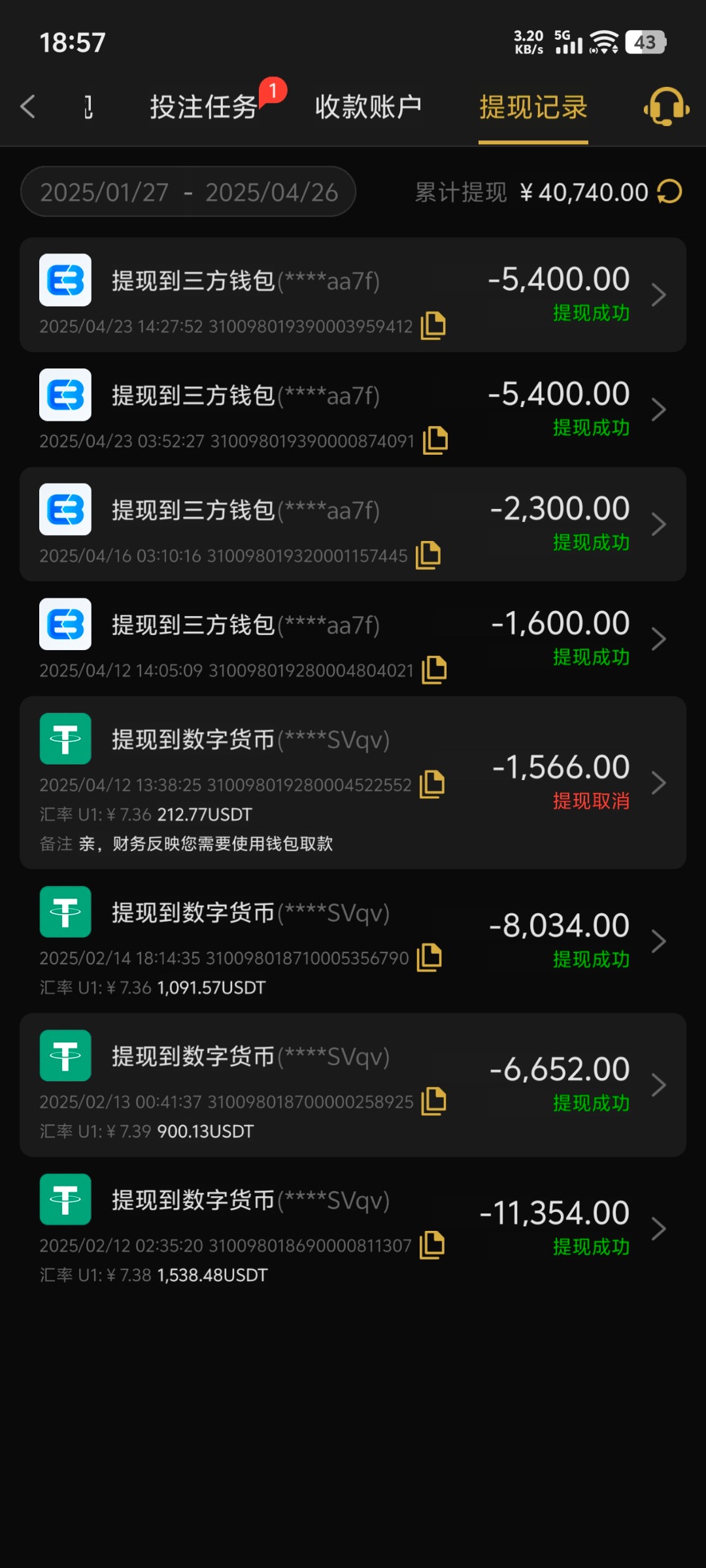706x1568 pixels.
Task: Copy order number ending 3959412
Action: (433, 325)
